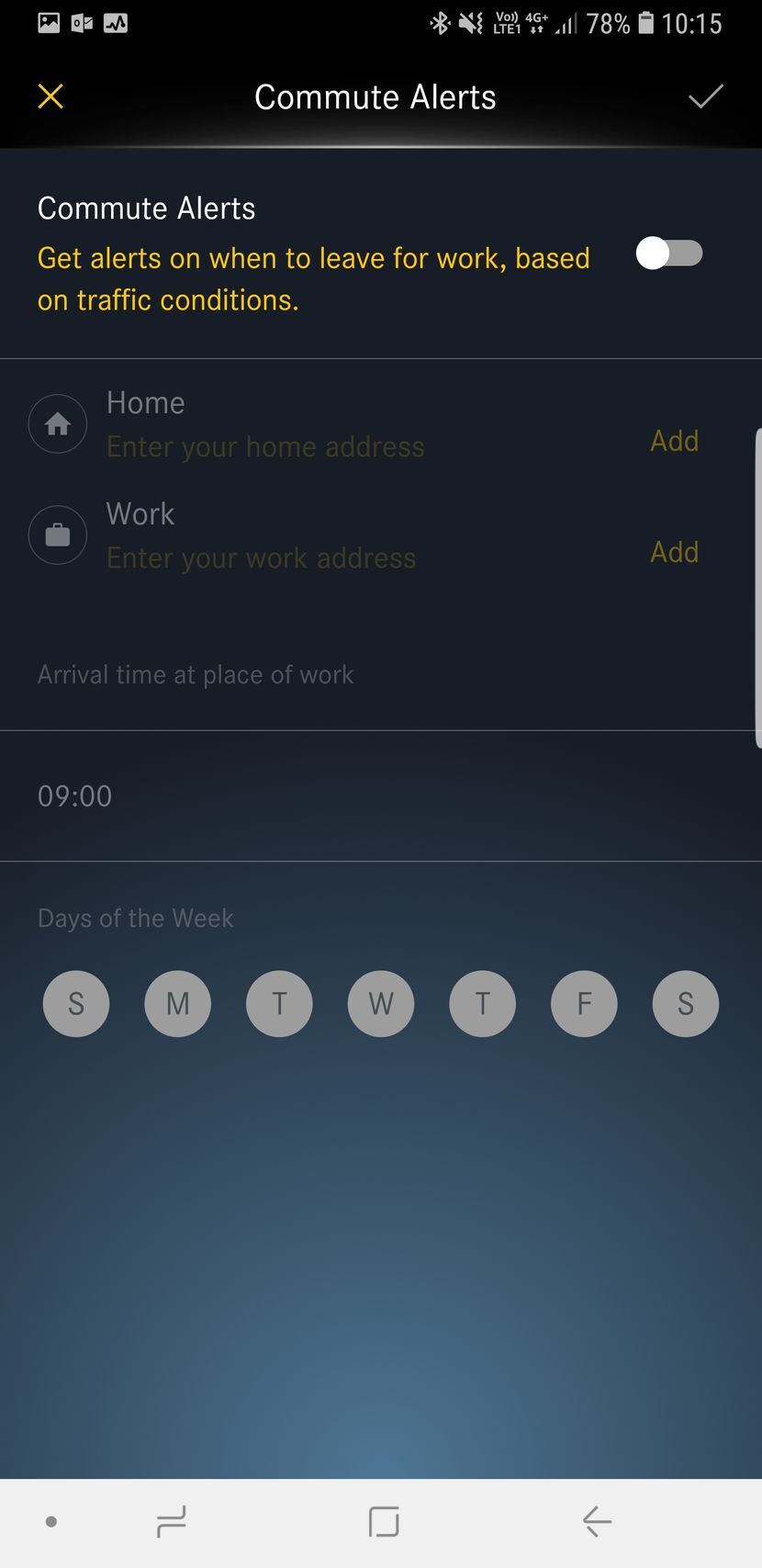762x1568 pixels.
Task: Select Wednesday in Days of the Week
Action: tap(381, 1004)
